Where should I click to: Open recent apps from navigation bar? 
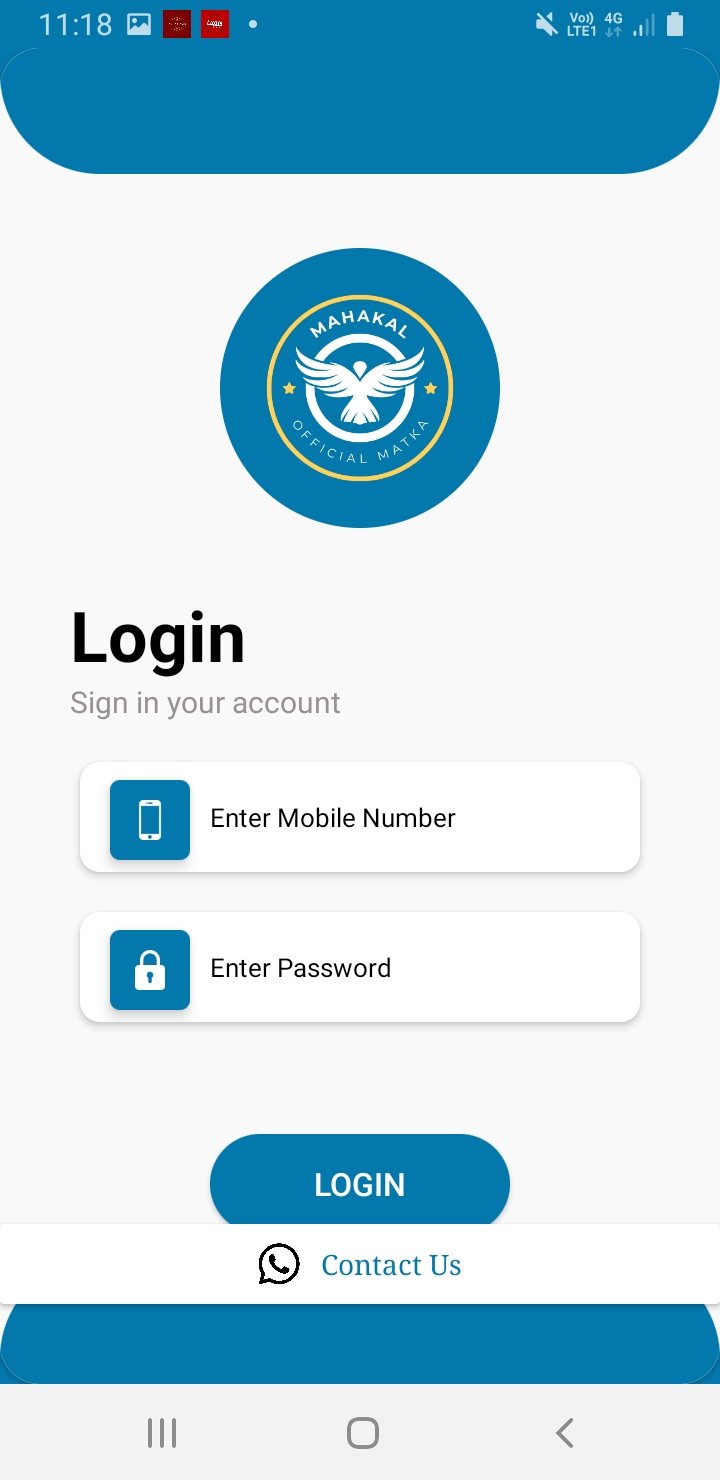tap(162, 1433)
